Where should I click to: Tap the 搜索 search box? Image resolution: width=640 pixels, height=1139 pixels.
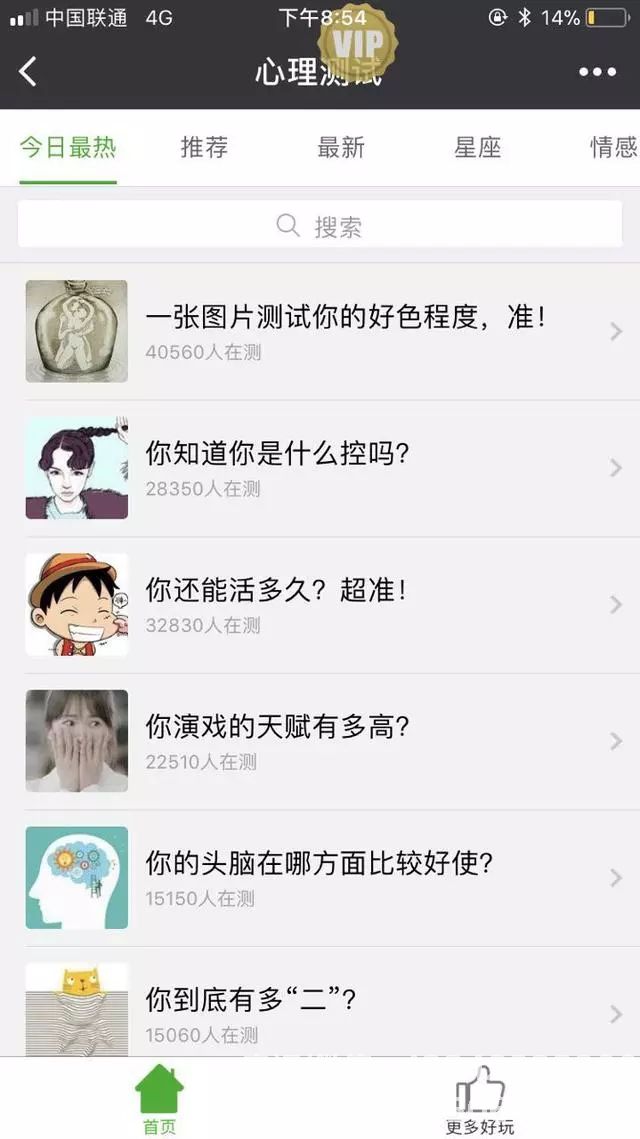[x=320, y=225]
